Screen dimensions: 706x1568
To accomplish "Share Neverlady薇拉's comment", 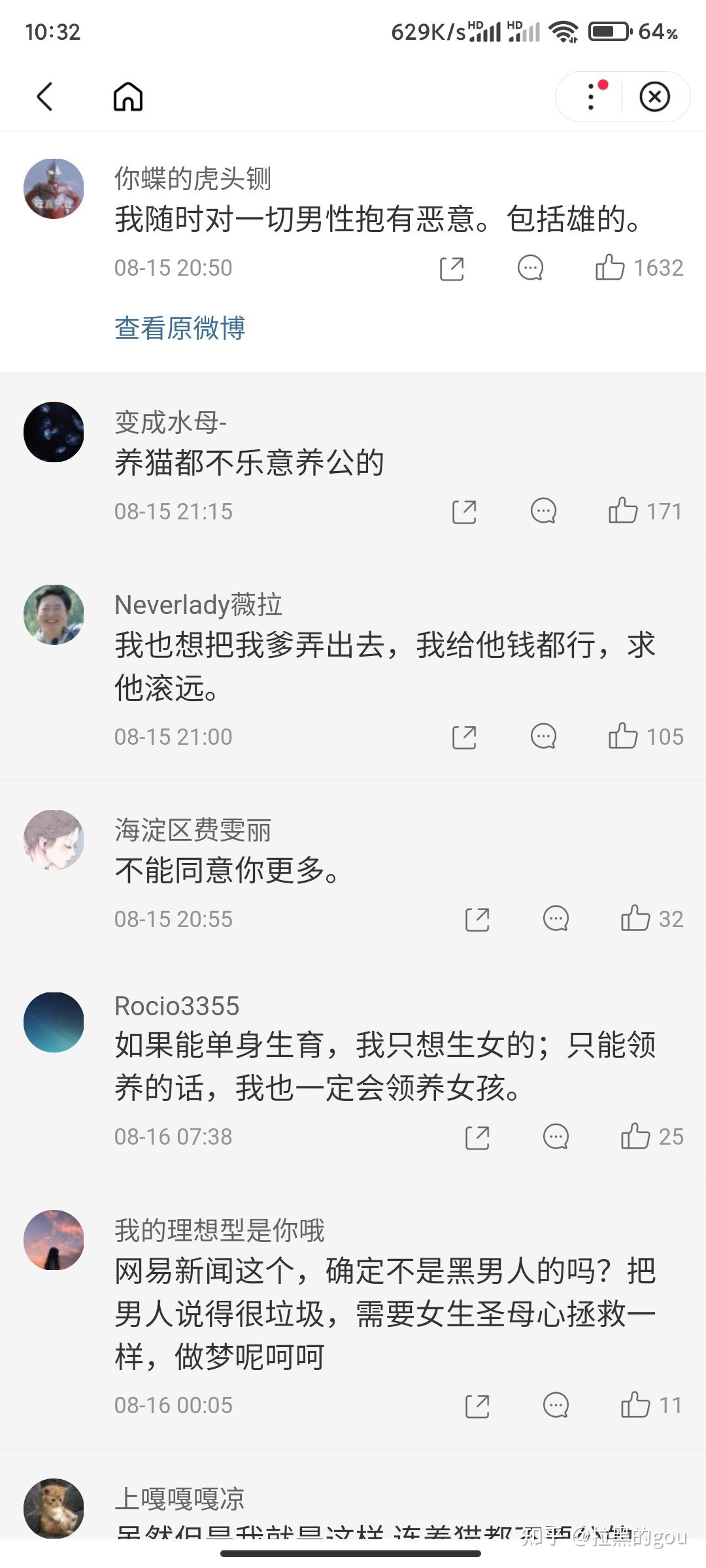I will click(x=464, y=737).
